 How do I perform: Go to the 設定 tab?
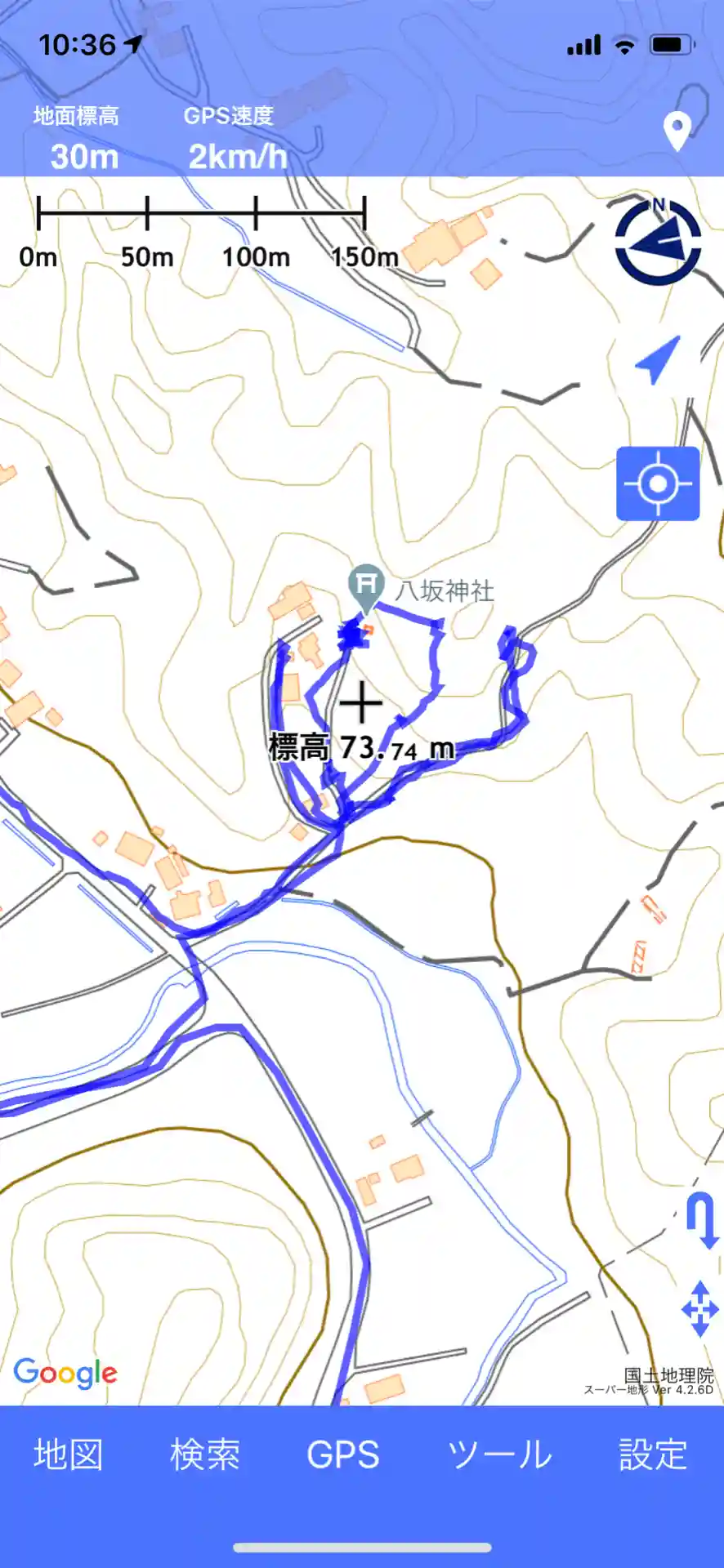(x=652, y=1454)
